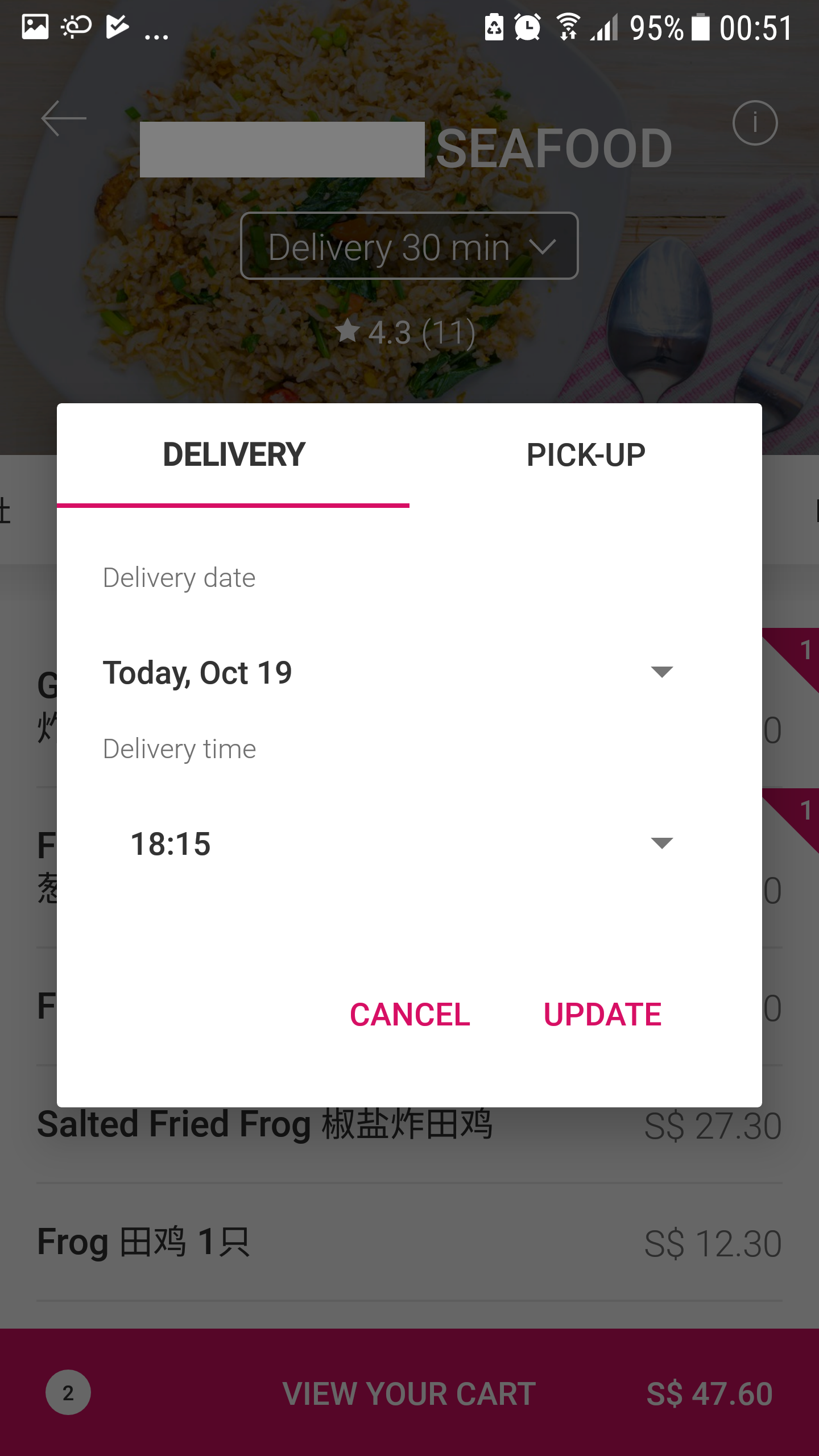Switch to the Pick-up tab
The width and height of the screenshot is (819, 1456).
coord(585,455)
